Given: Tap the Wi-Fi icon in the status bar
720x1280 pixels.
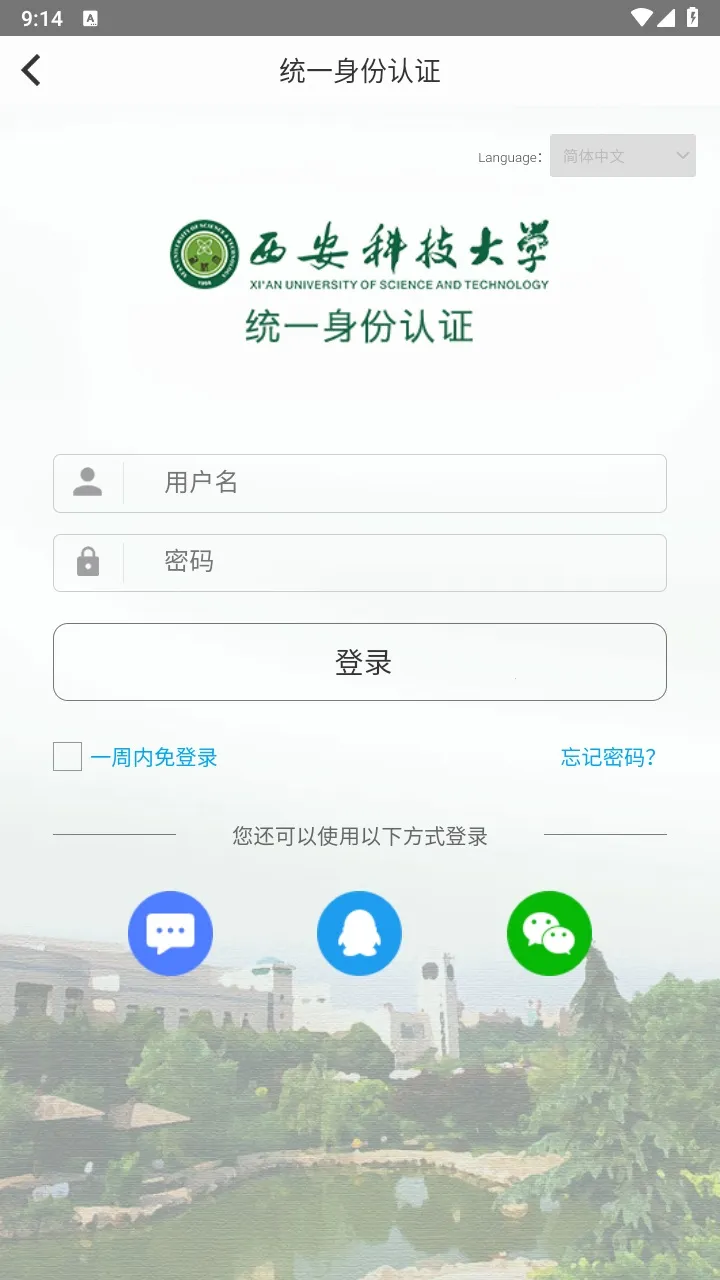Looking at the screenshot, I should click(643, 17).
